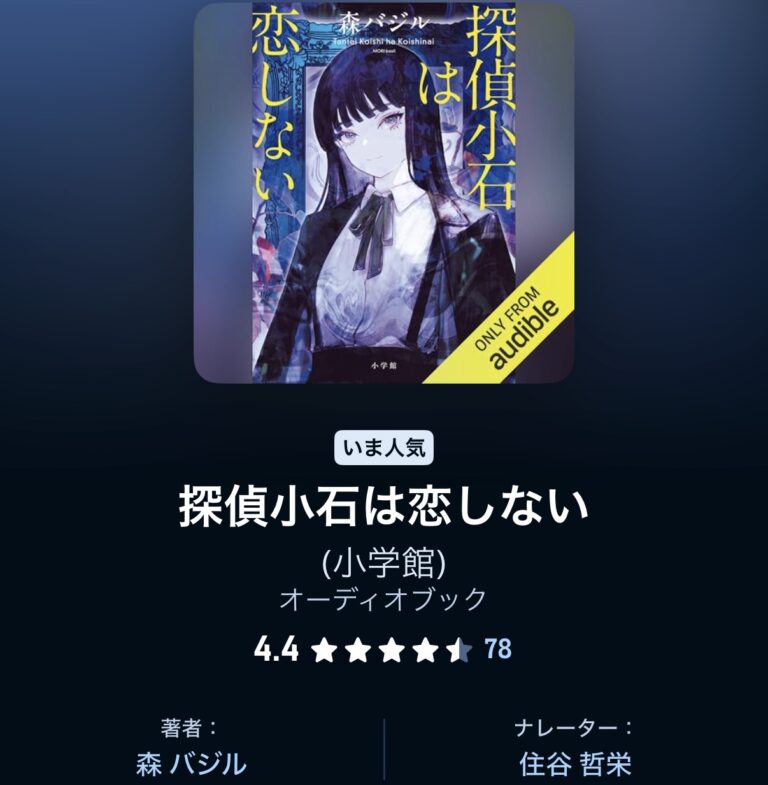This screenshot has width=768, height=785.
Task: Open author 森 バジル's page
Action: point(190,765)
